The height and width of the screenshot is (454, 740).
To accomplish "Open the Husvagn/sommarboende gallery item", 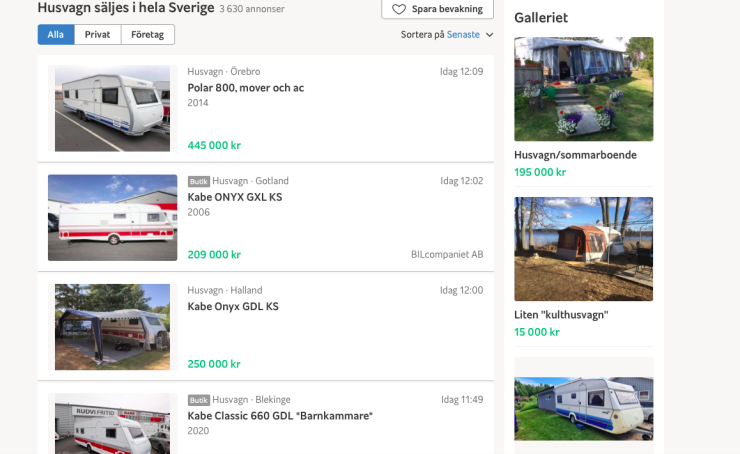I will coord(575,155).
